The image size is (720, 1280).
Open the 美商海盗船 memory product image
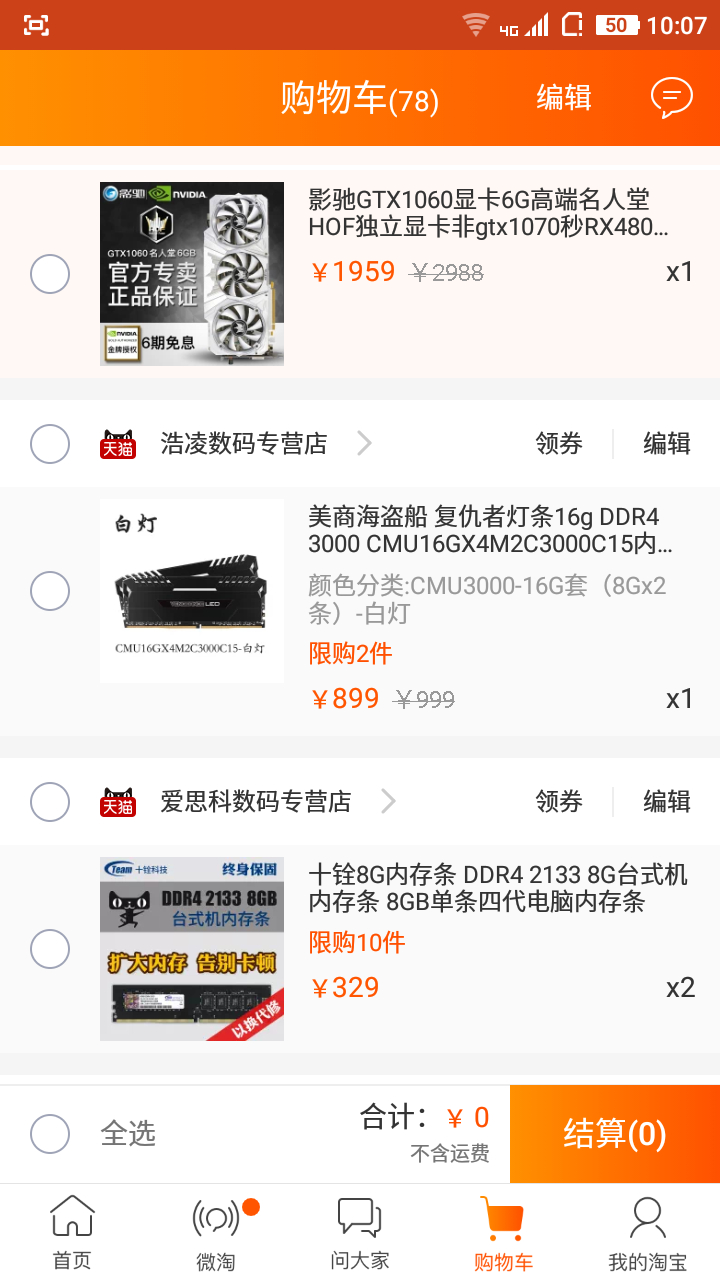(192, 591)
